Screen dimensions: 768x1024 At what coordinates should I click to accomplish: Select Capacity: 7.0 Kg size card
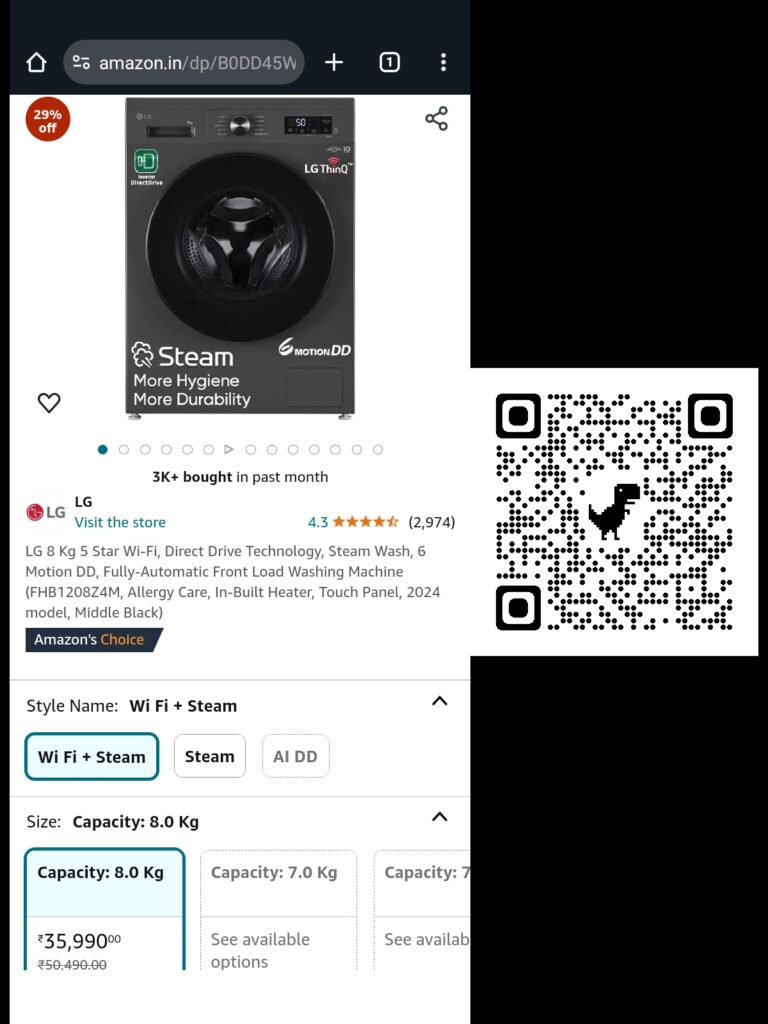point(278,905)
